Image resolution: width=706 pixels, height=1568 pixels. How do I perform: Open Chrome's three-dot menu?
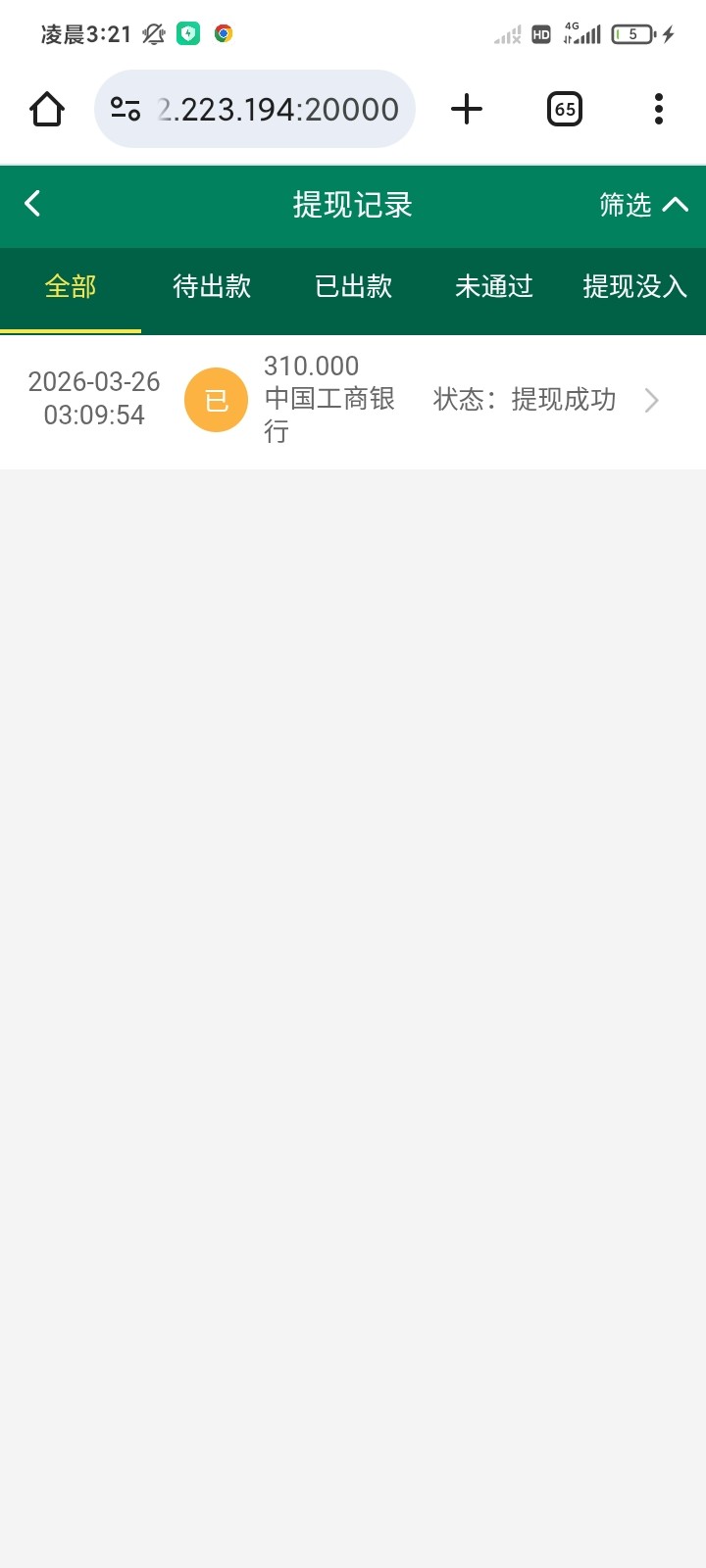pyautogui.click(x=658, y=109)
